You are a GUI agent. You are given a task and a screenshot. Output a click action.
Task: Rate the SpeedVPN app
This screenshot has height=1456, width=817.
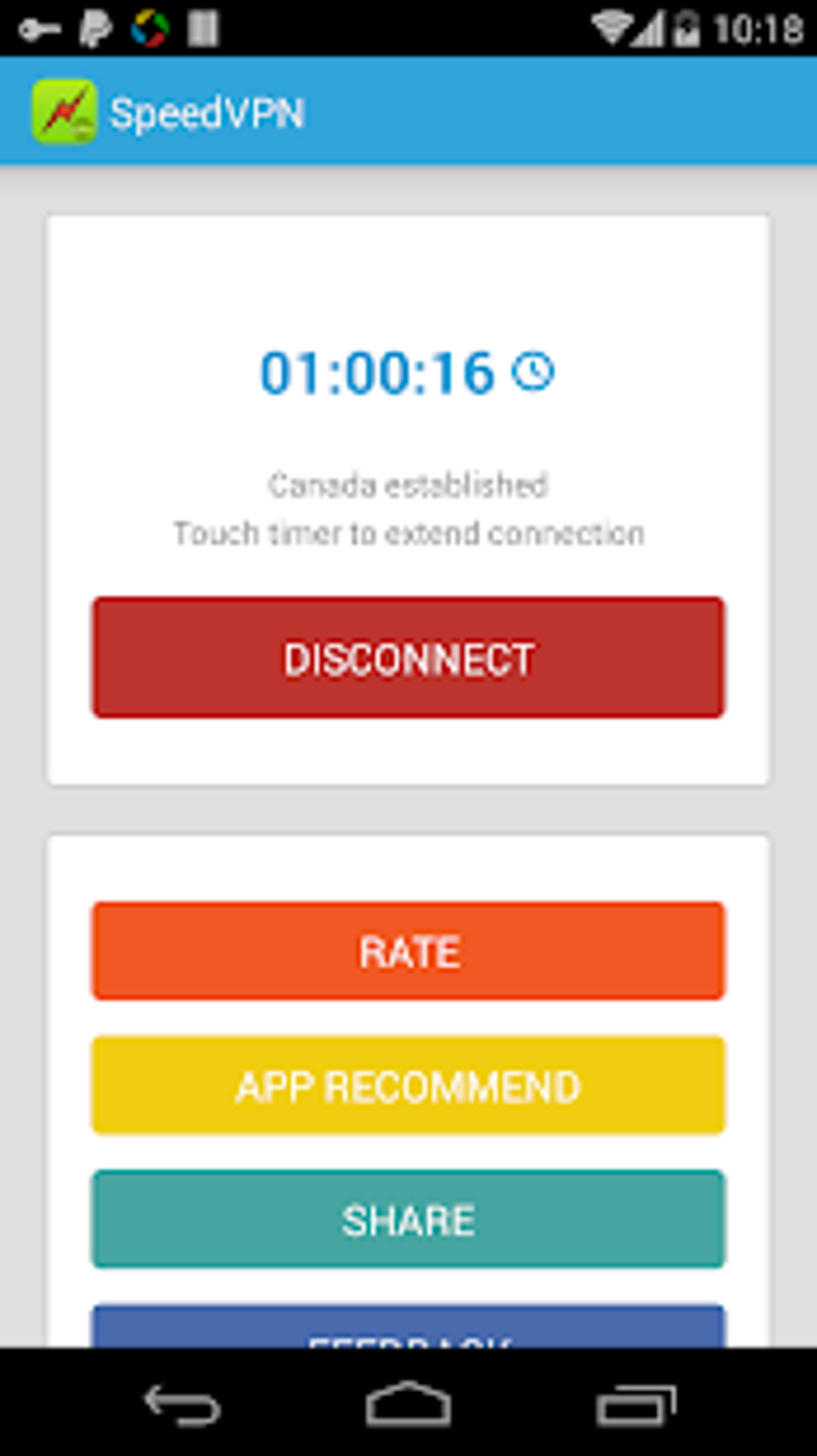(408, 951)
